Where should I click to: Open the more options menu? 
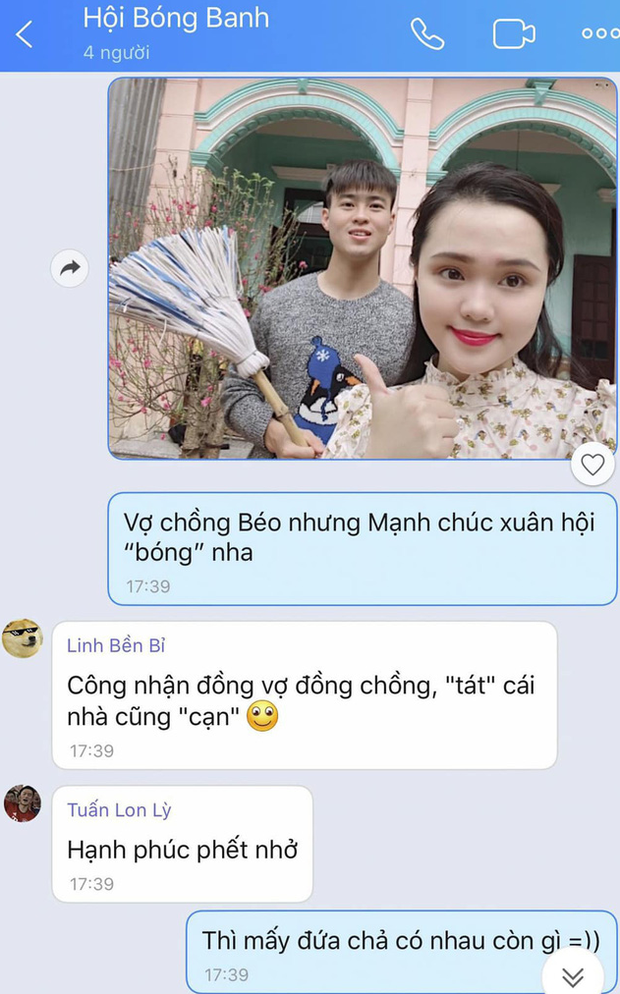[x=599, y=34]
